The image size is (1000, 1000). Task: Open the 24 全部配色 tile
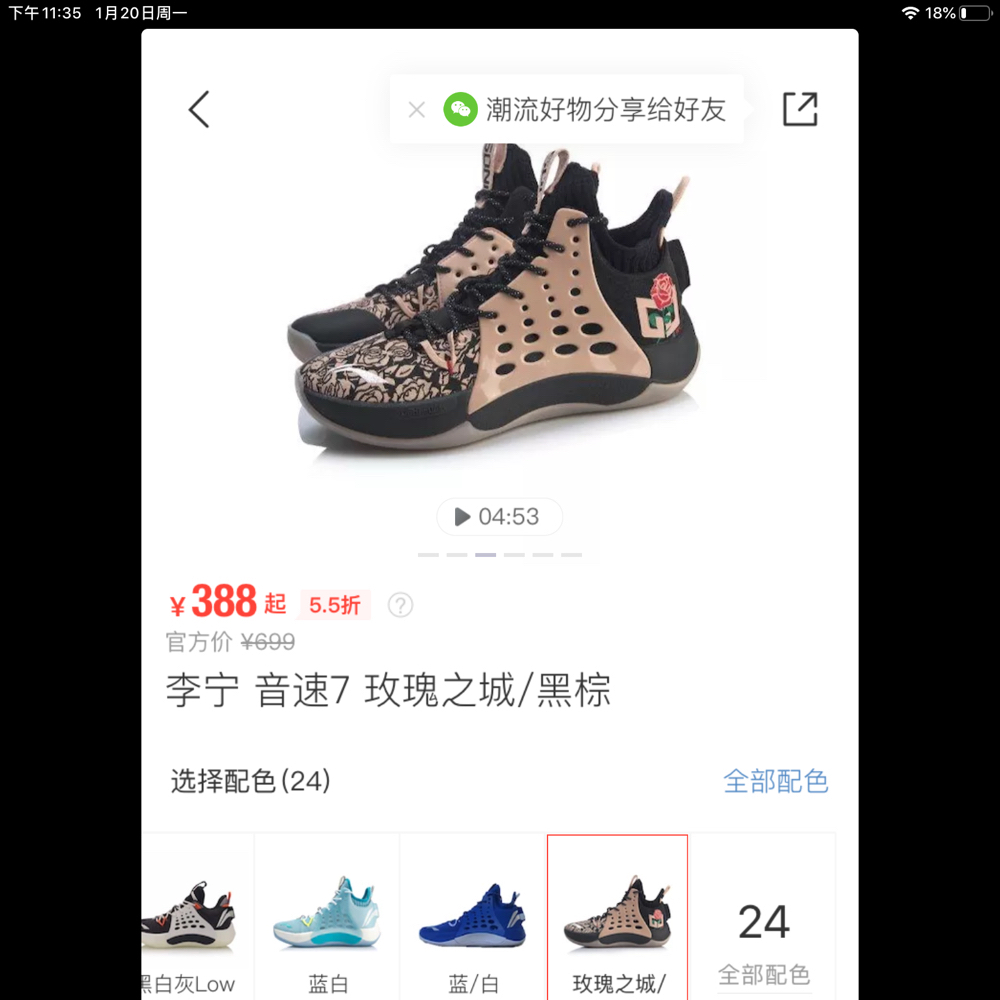pos(764,935)
